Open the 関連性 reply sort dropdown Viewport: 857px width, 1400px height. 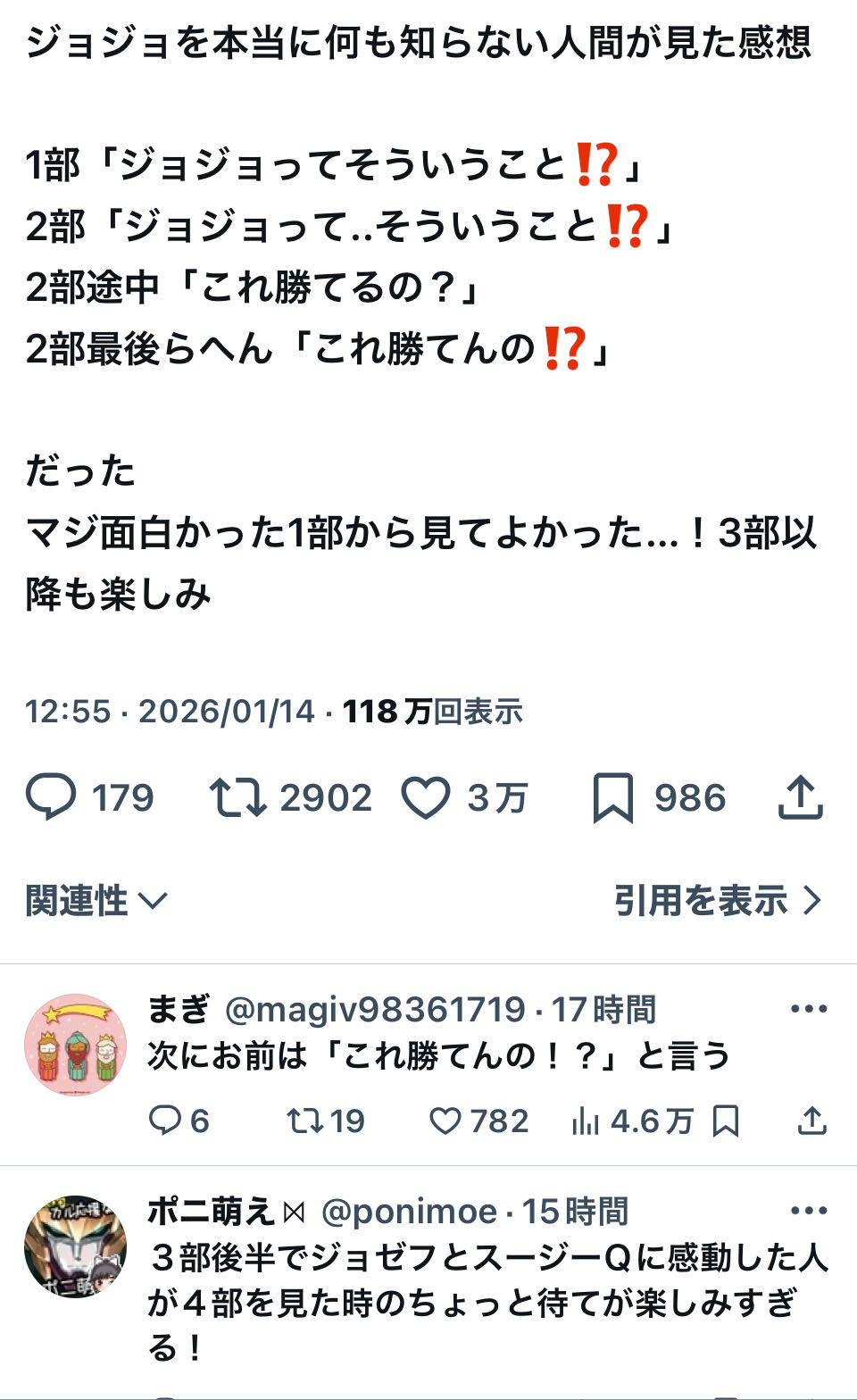click(96, 900)
